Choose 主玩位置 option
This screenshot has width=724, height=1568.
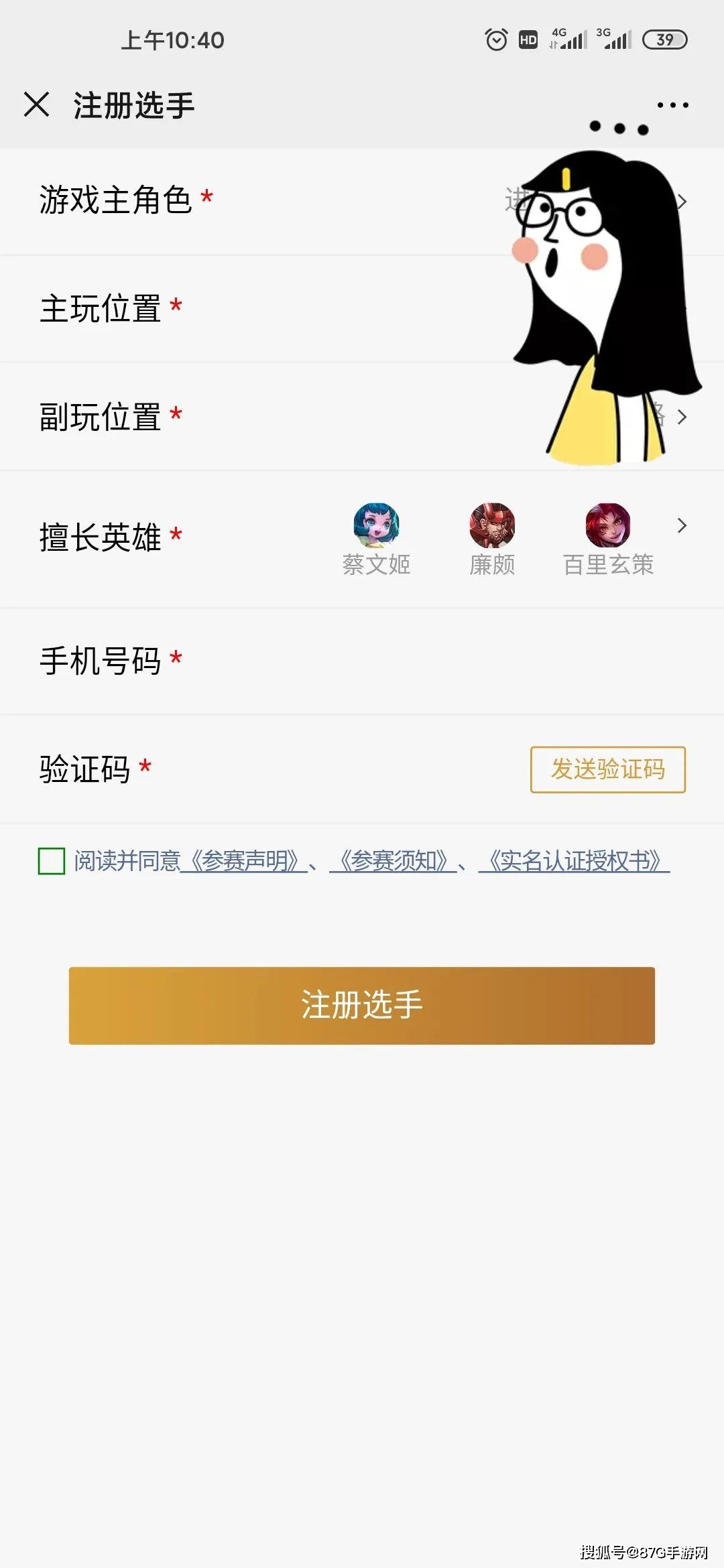[x=362, y=309]
